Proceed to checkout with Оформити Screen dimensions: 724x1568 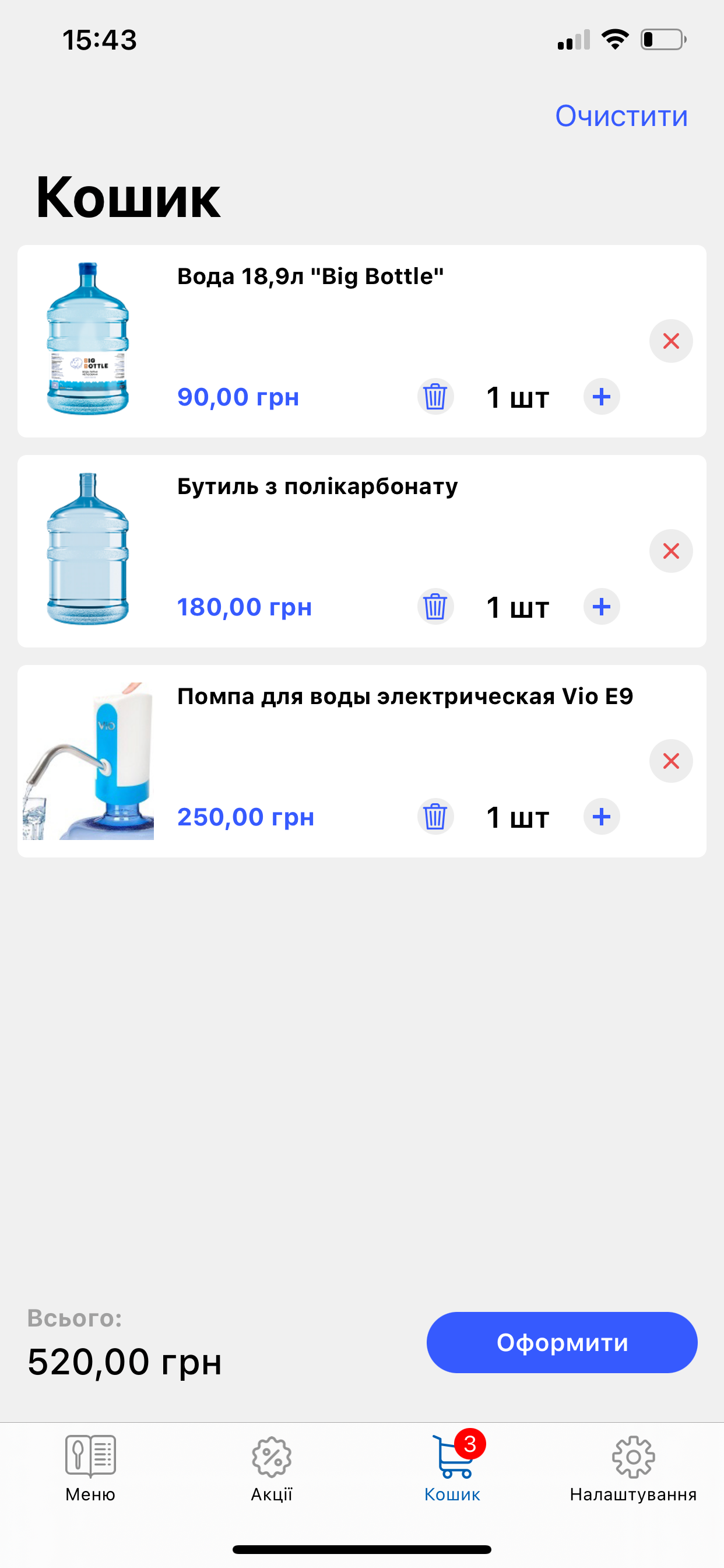tap(561, 1342)
